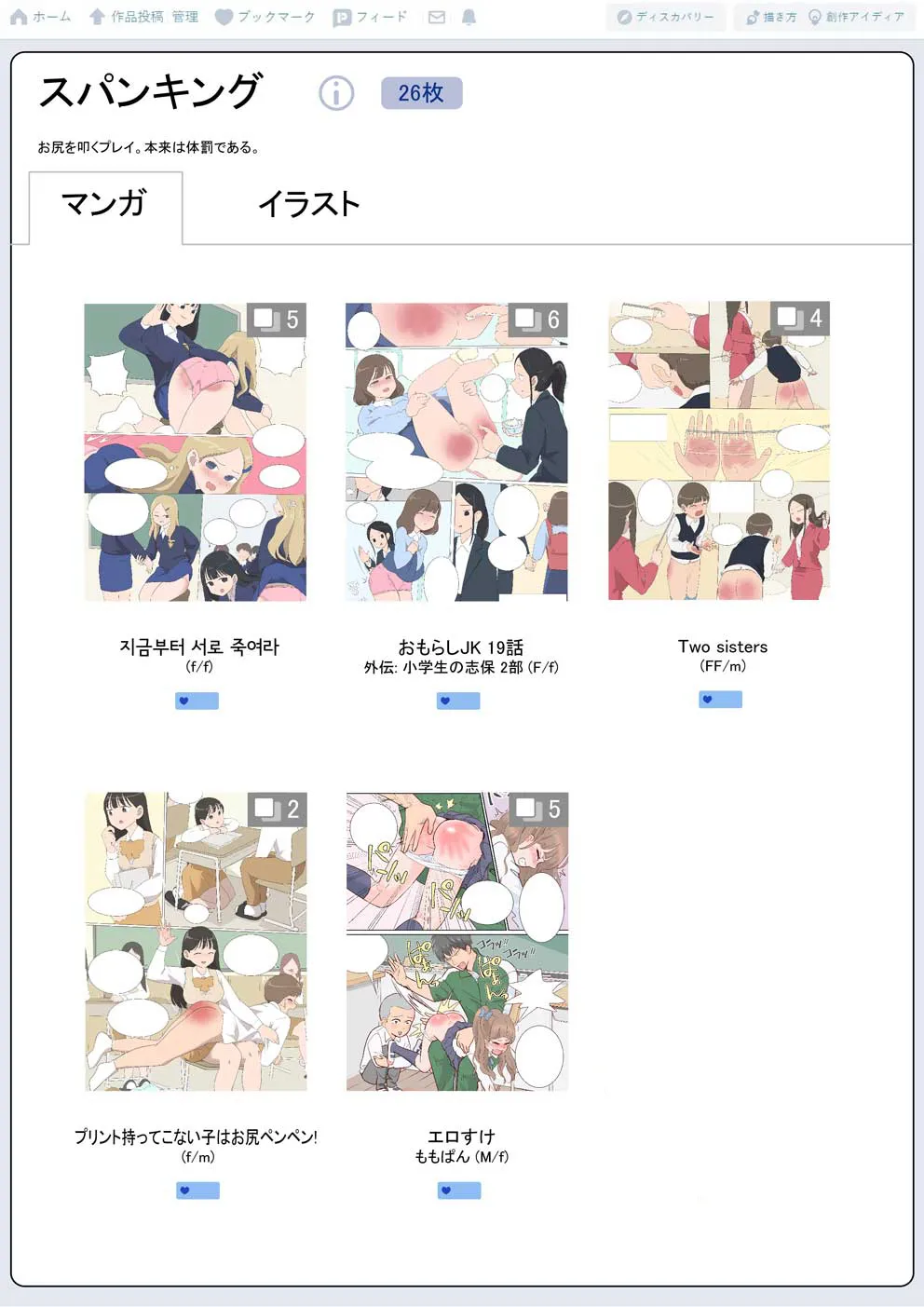924x1307 pixels.
Task: Open the フィード feed
Action: coord(370,17)
